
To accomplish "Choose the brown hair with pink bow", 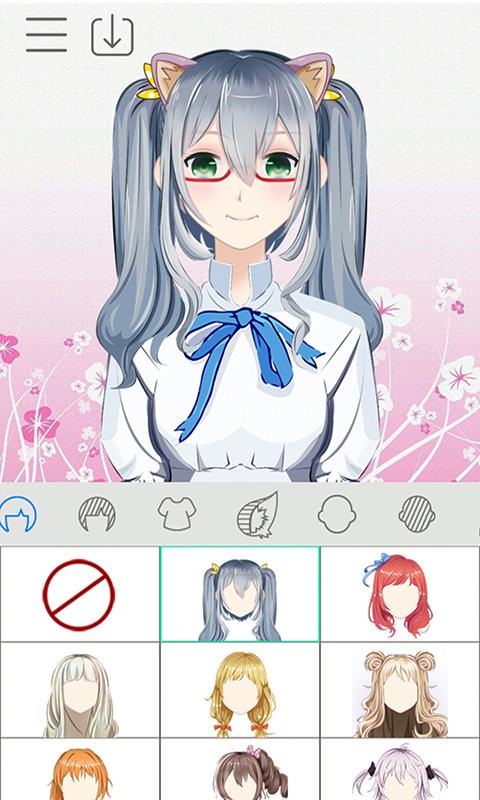I will pos(240,770).
